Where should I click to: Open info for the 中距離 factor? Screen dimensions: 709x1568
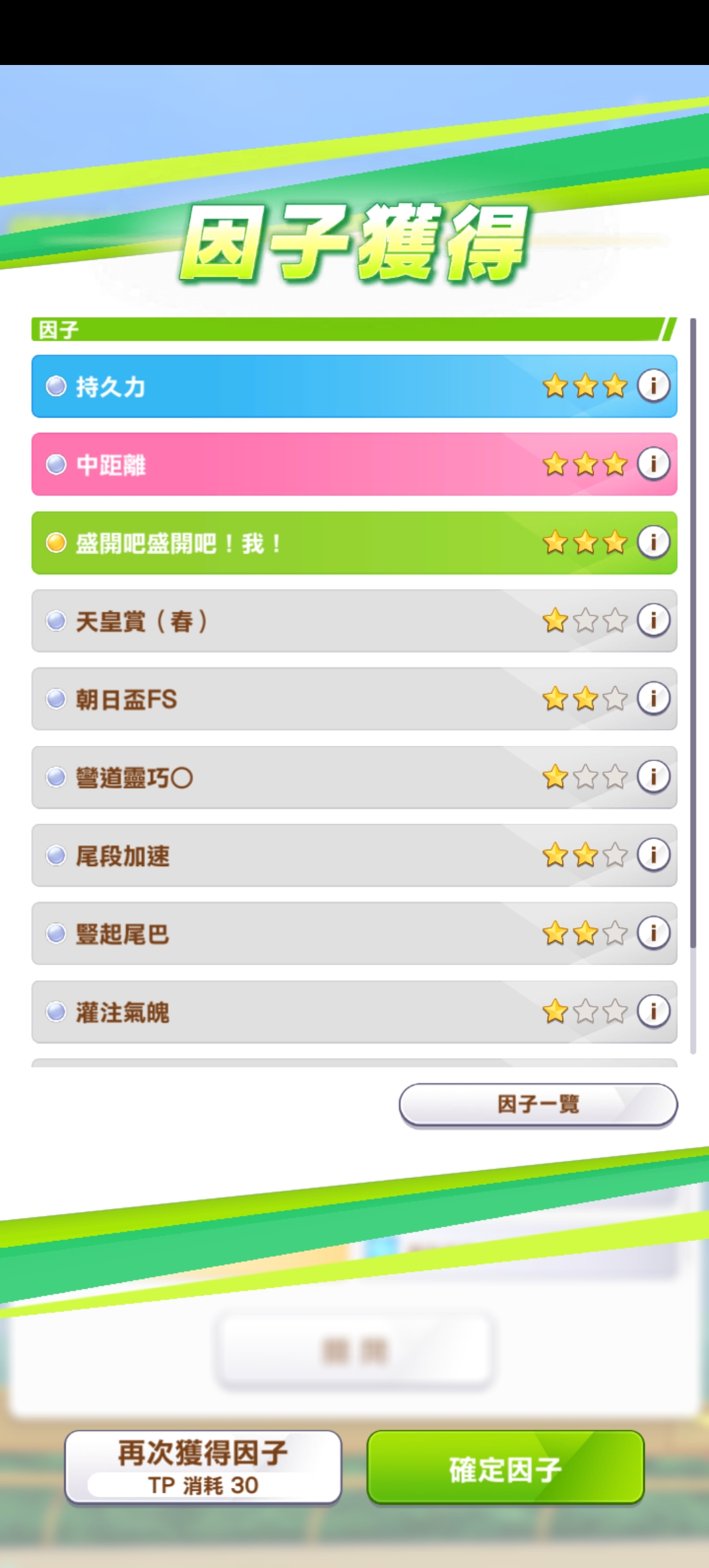(653, 464)
